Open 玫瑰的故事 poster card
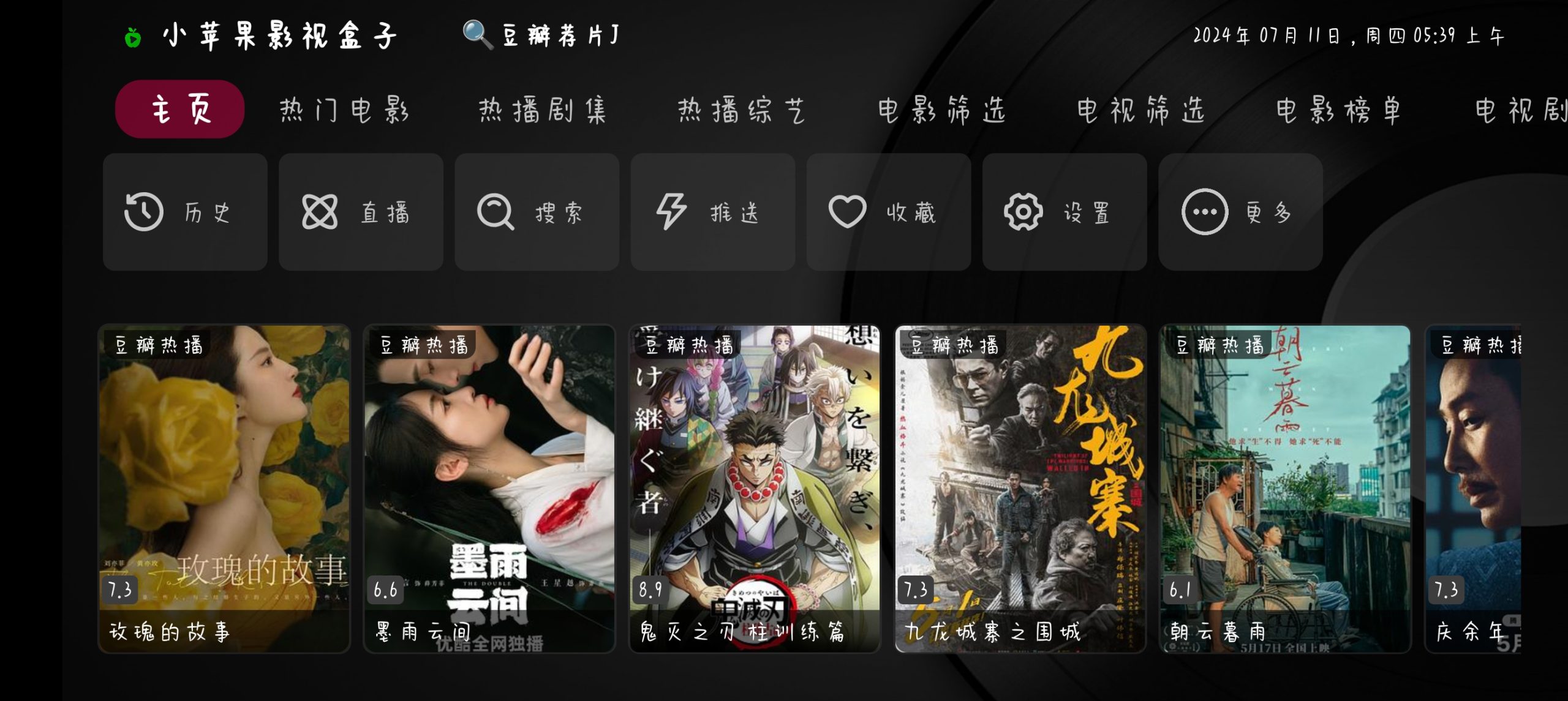Viewport: 1568px width, 701px height. (x=224, y=488)
